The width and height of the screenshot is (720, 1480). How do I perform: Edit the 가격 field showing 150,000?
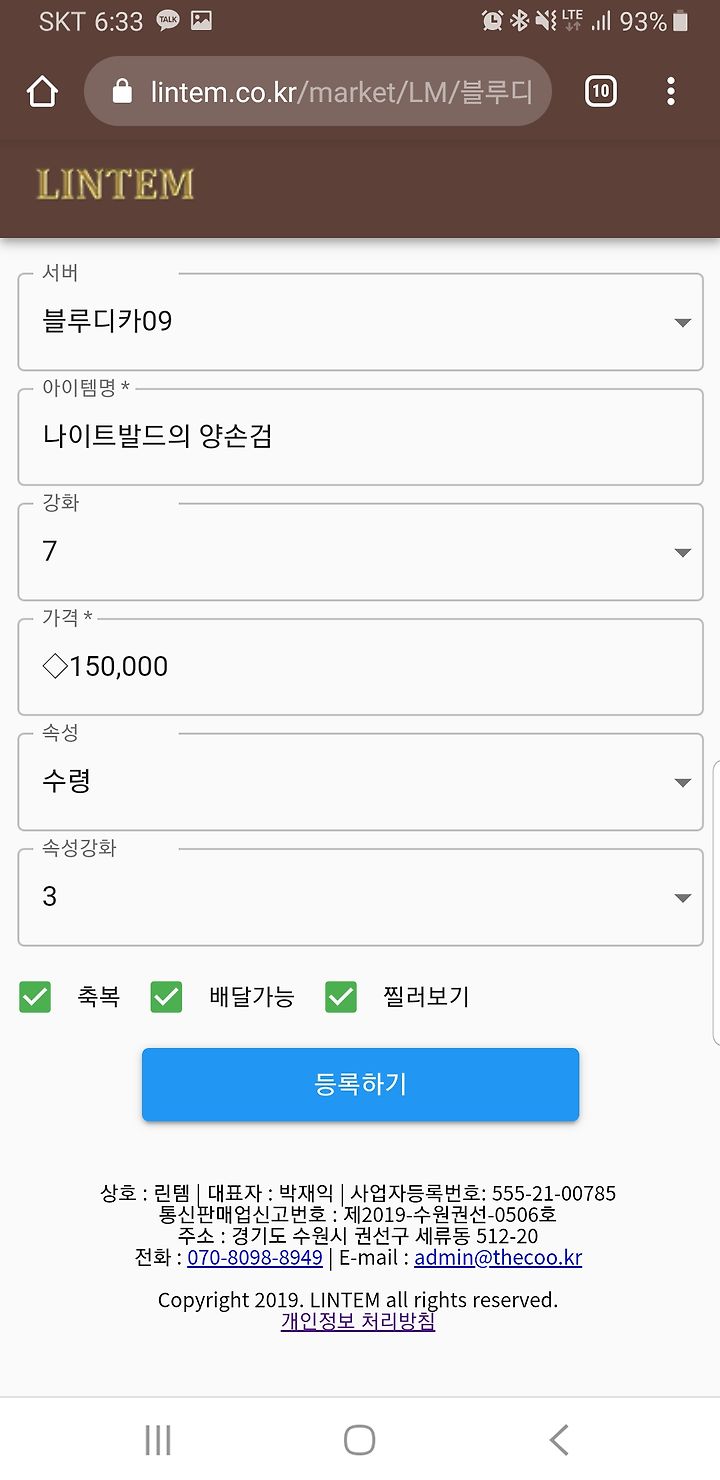[x=361, y=667]
